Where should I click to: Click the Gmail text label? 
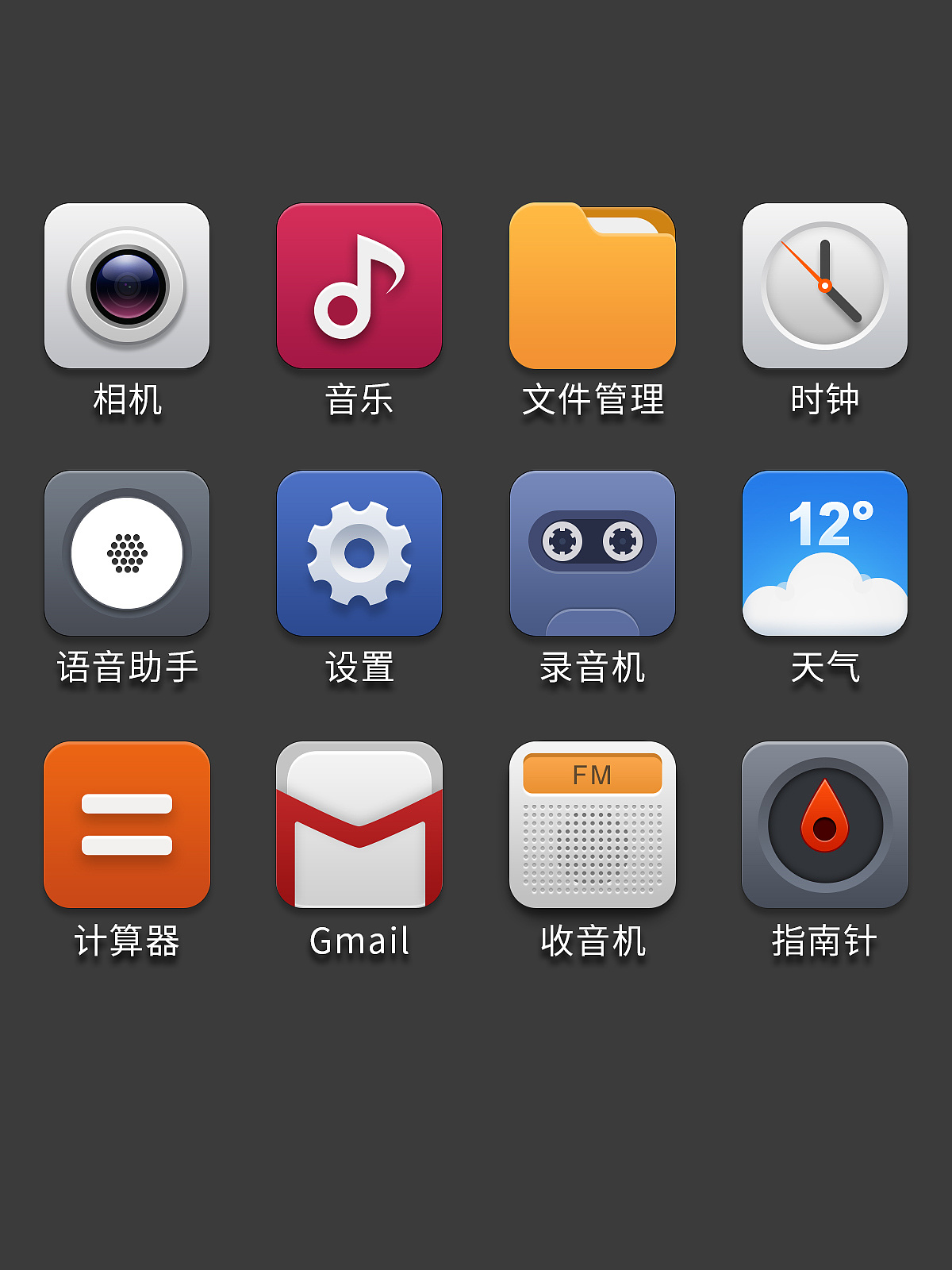pos(359,941)
